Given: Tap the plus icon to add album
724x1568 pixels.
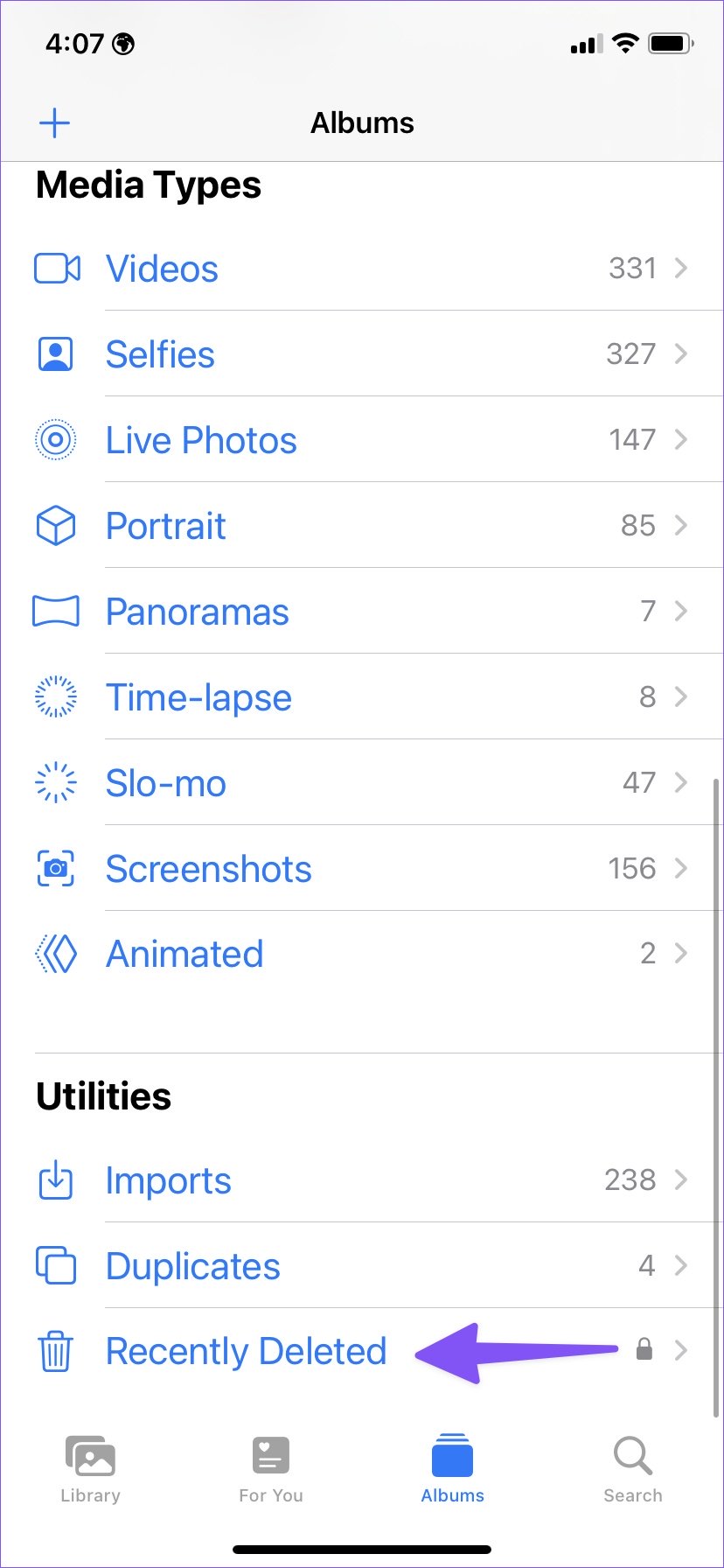Looking at the screenshot, I should (54, 123).
